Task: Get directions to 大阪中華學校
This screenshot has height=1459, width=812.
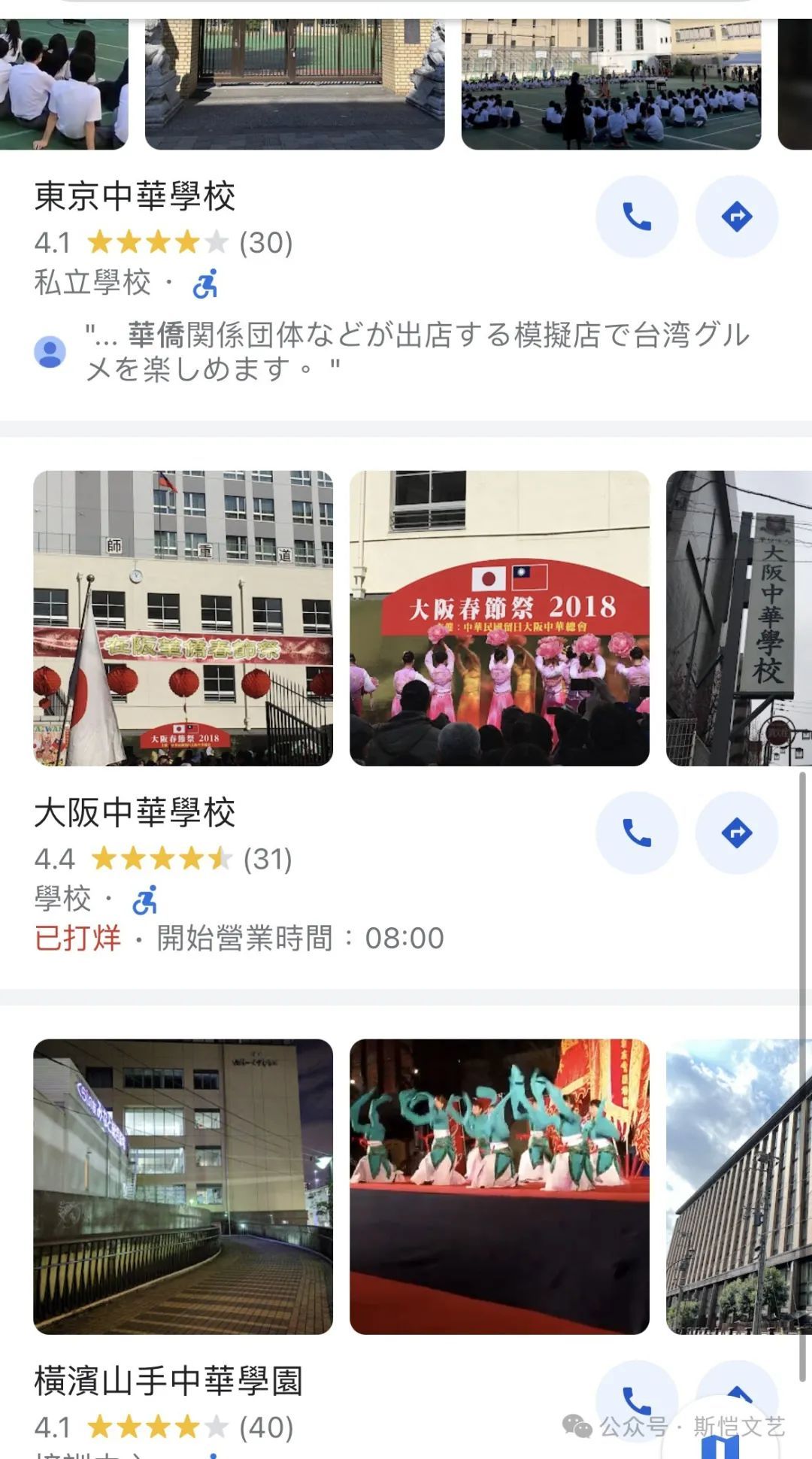Action: pyautogui.click(x=736, y=833)
